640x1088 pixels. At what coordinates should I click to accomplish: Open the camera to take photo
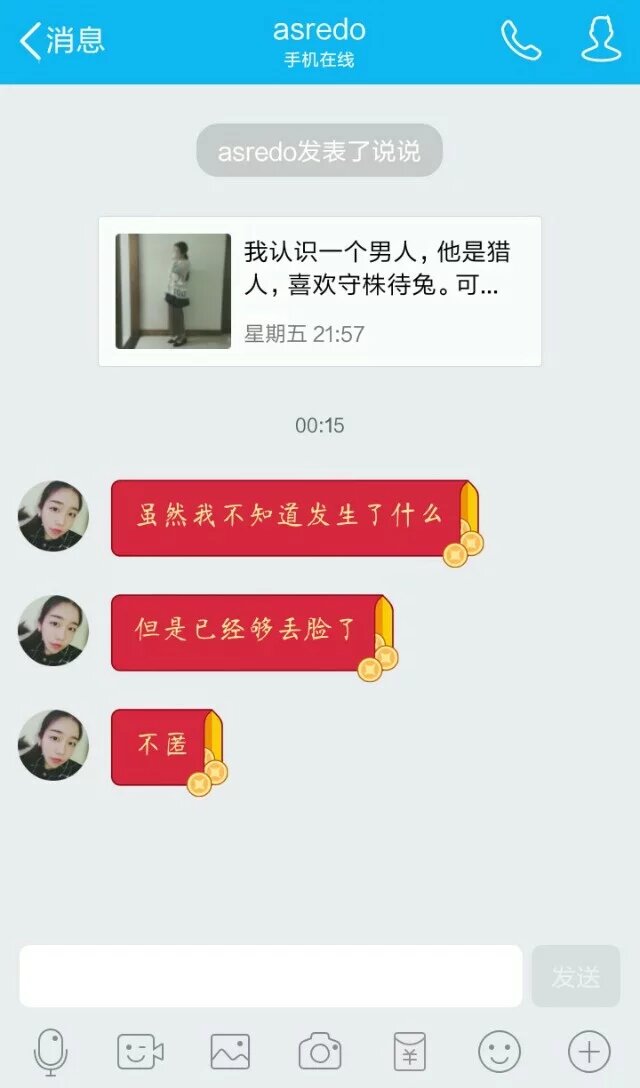click(320, 1051)
